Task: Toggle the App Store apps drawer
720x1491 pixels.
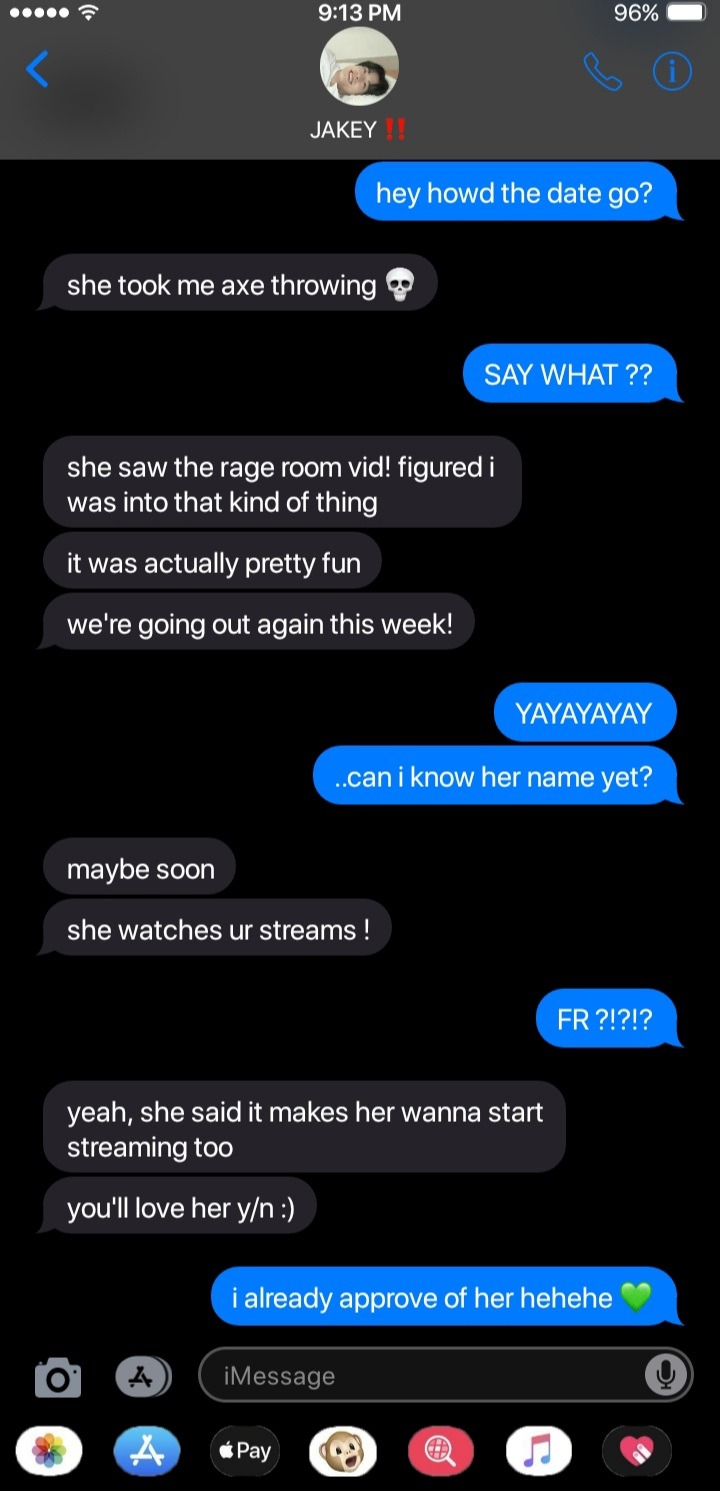Action: (143, 1376)
